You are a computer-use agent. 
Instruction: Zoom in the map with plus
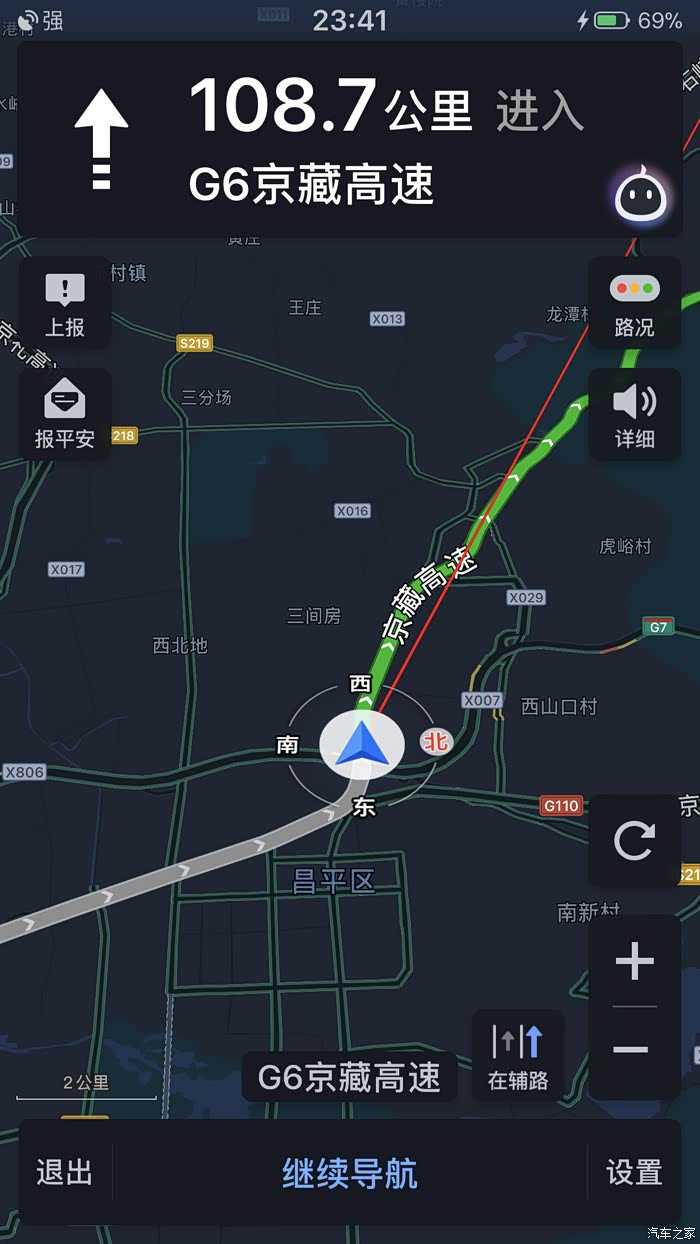(x=634, y=962)
